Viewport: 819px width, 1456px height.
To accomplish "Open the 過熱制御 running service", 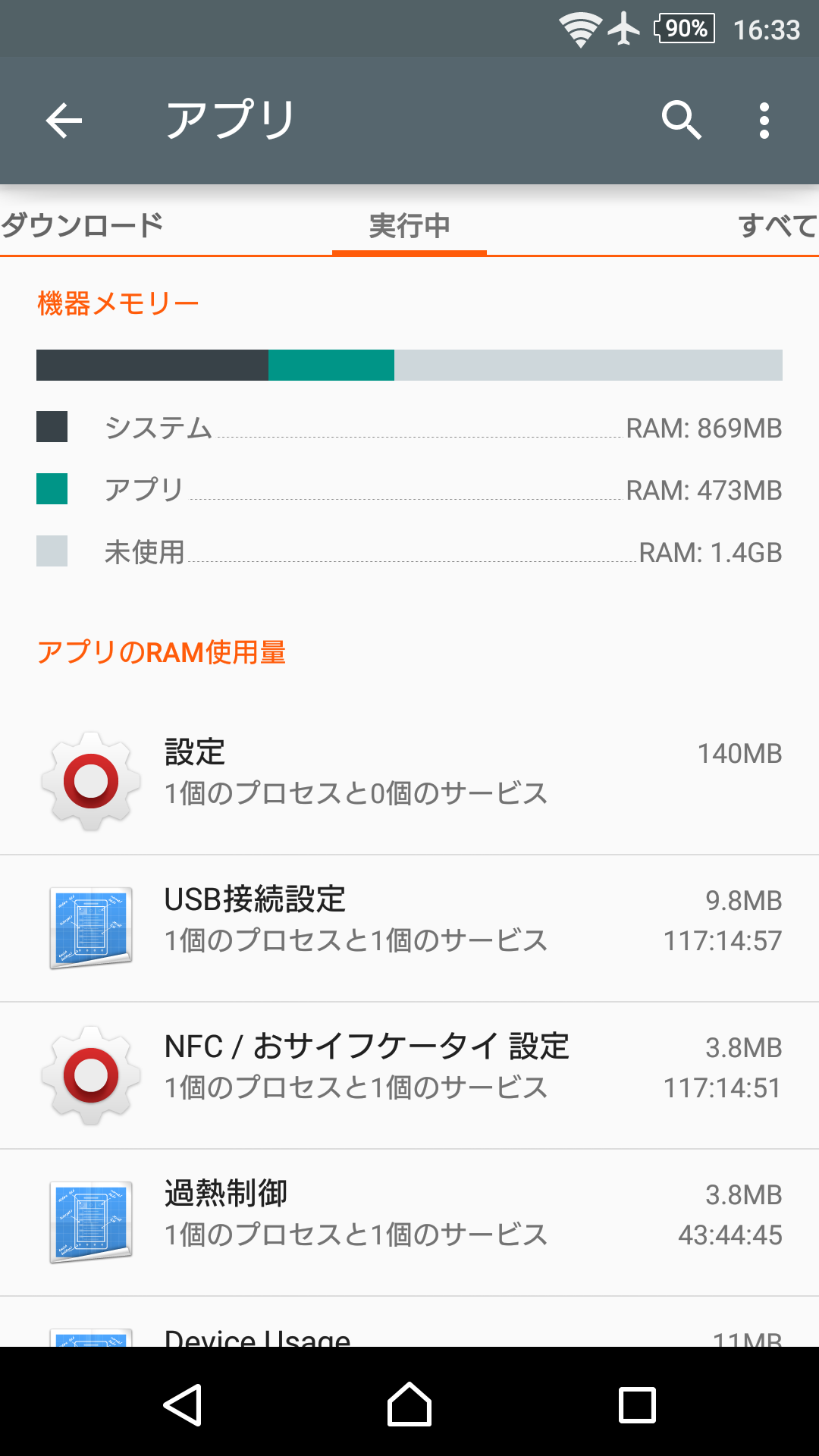I will 409,1222.
